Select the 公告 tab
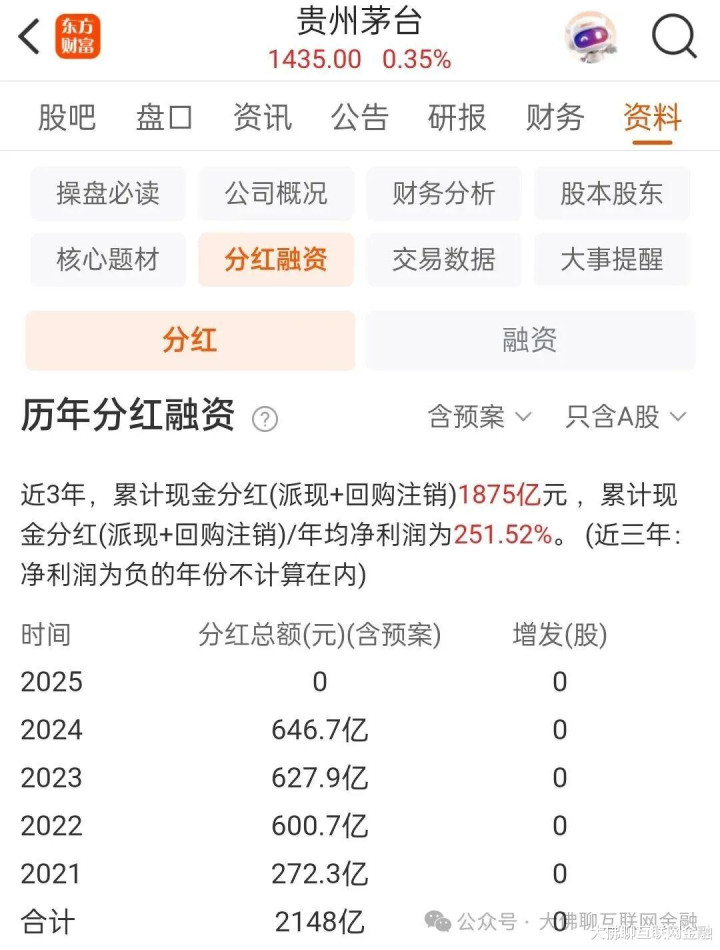Image resolution: width=720 pixels, height=950 pixels. coord(360,117)
